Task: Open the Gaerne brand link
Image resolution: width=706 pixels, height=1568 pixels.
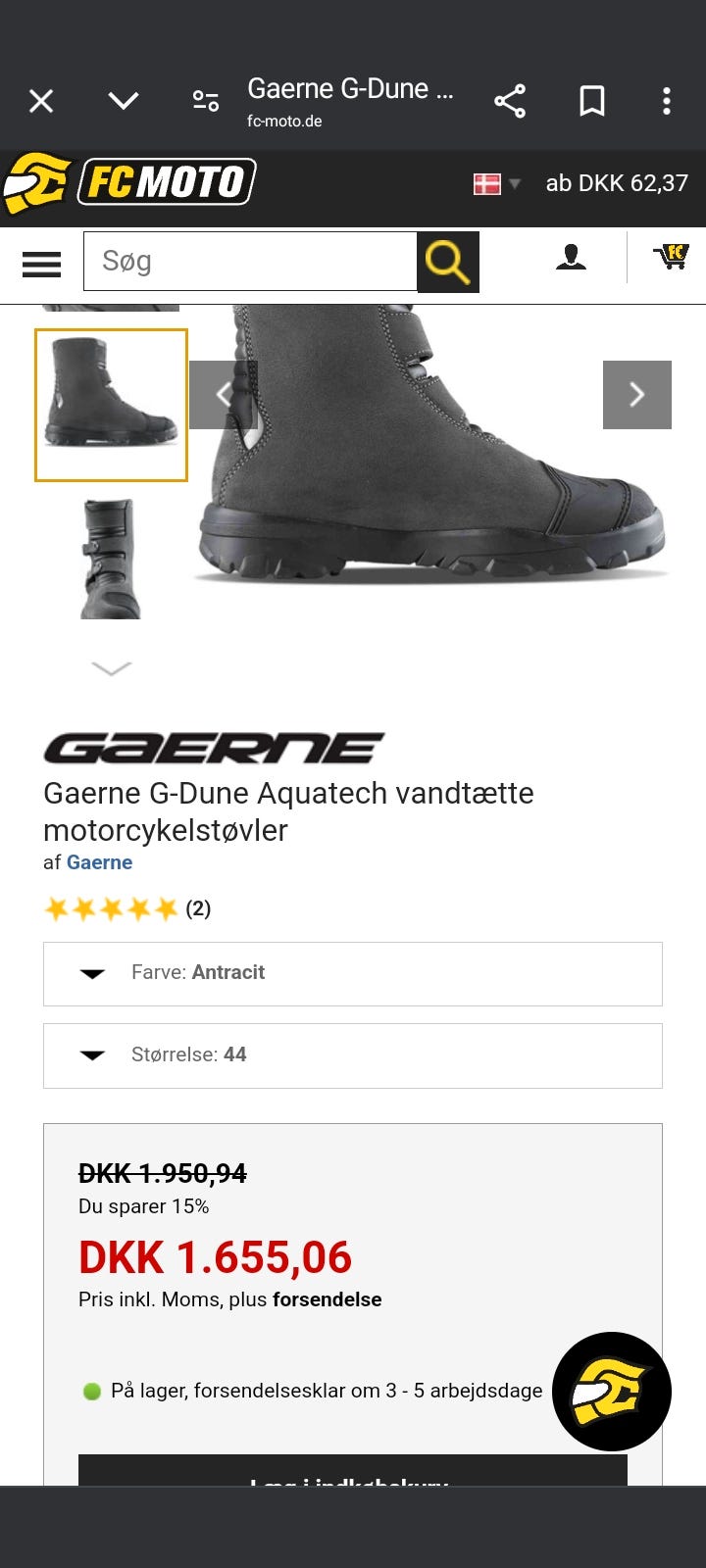Action: pyautogui.click(x=99, y=862)
